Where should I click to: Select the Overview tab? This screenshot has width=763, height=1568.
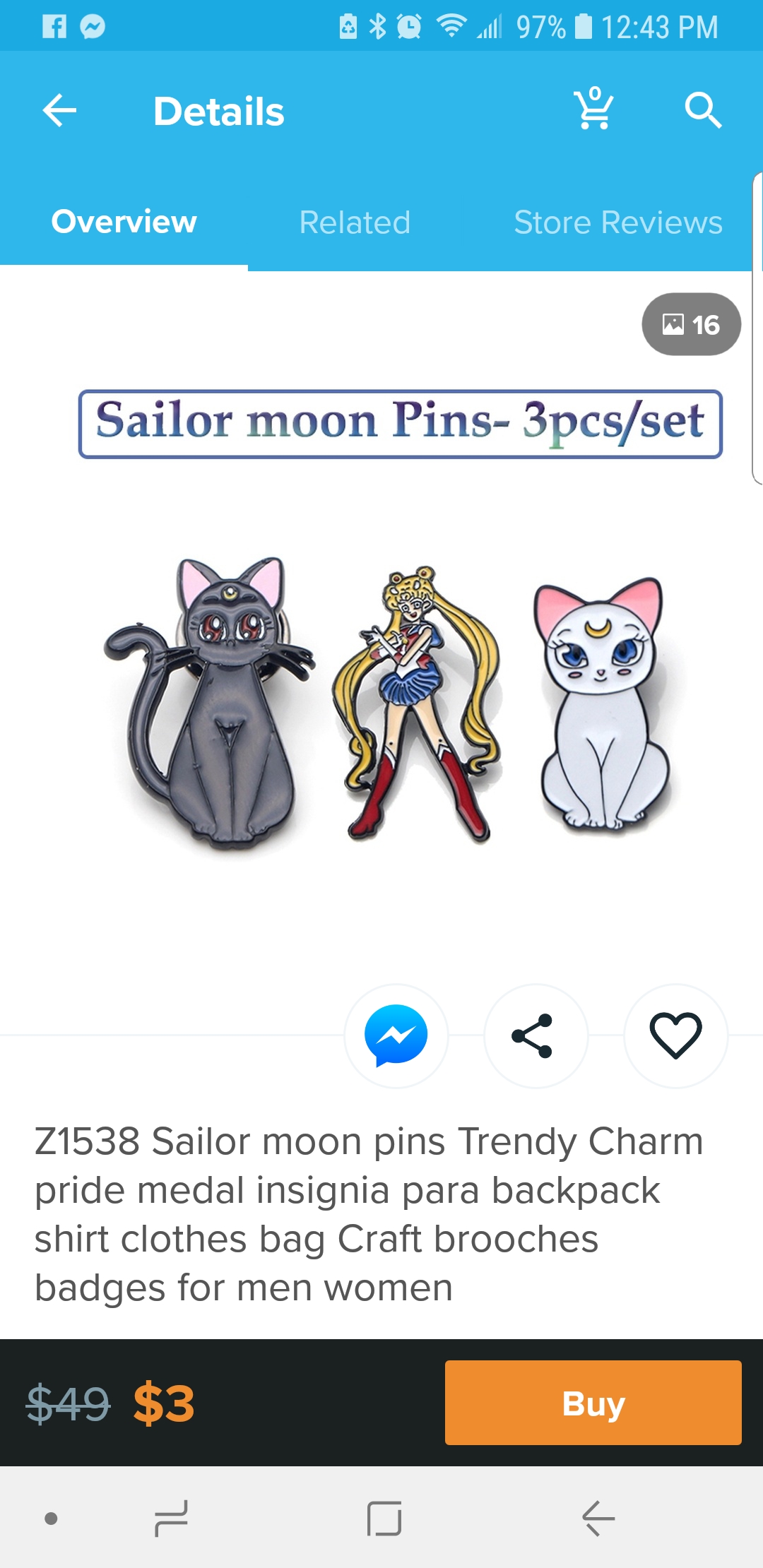tap(124, 222)
